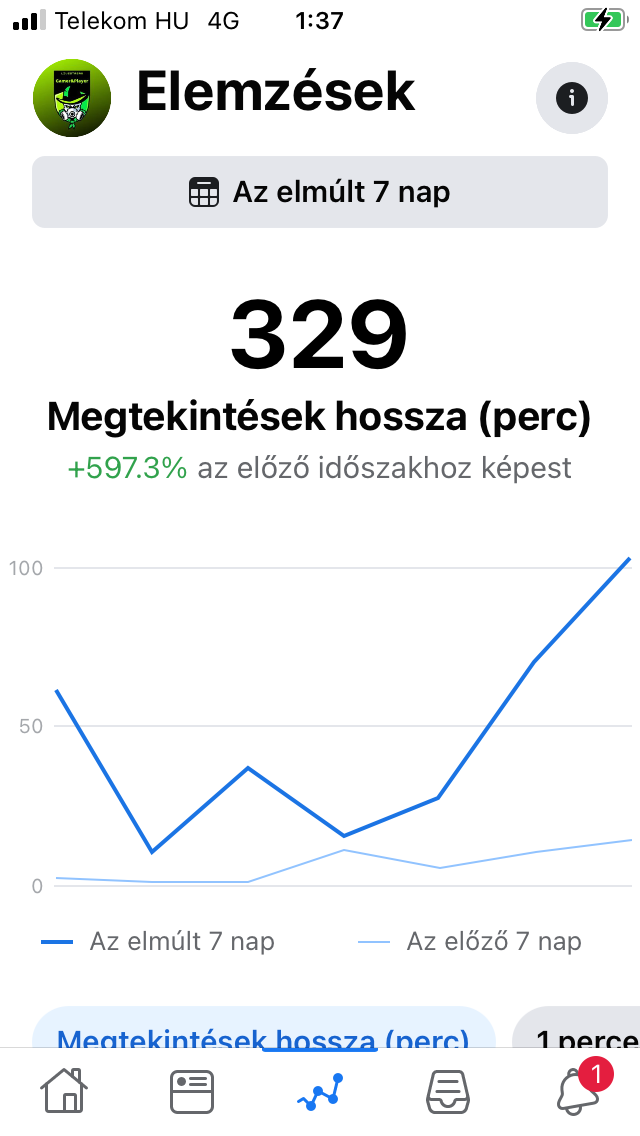
Task: Tap the page profile picture
Action: point(72,98)
